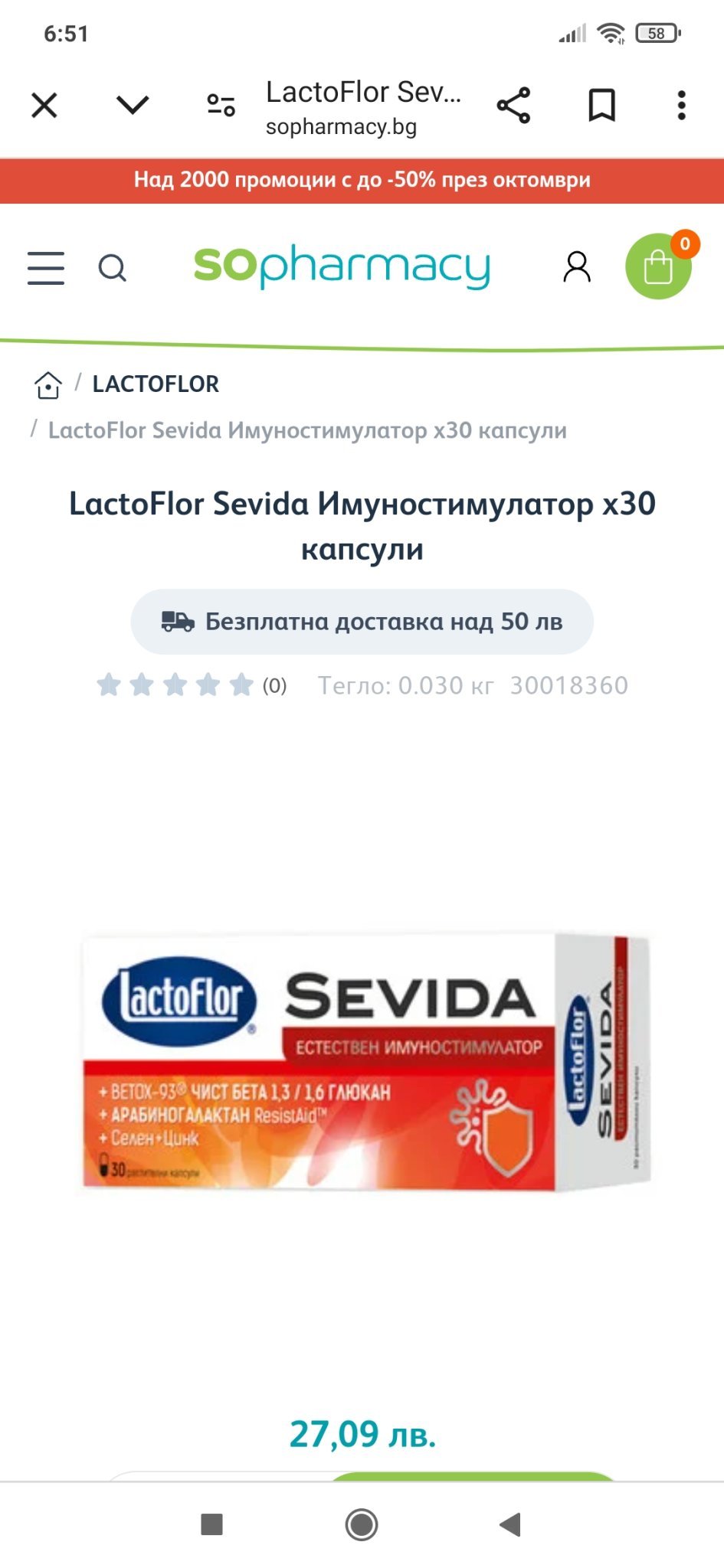Bookmark this page in the browser
This screenshot has height=1568, width=724.
[601, 106]
